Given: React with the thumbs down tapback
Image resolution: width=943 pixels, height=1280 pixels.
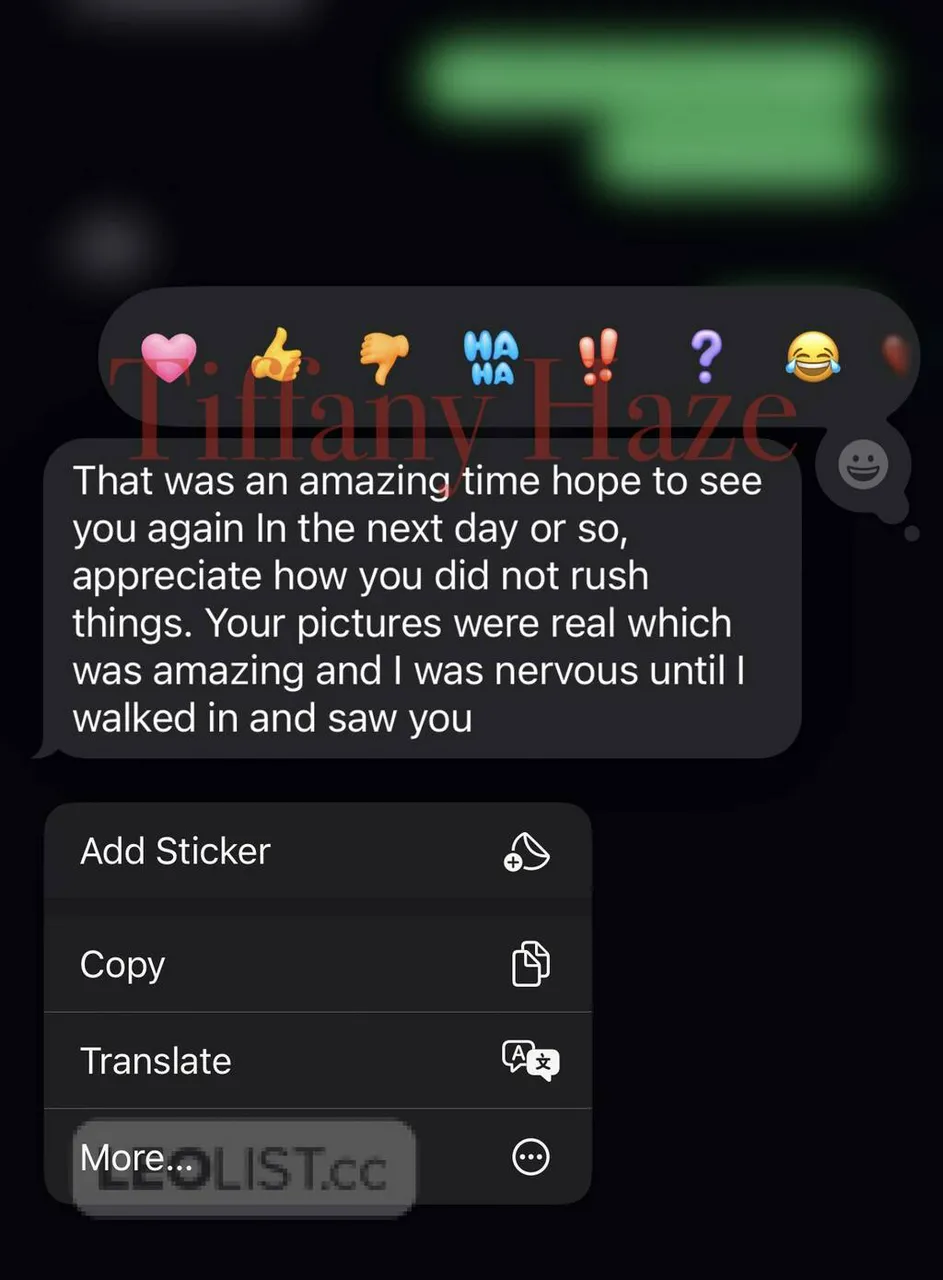Looking at the screenshot, I should pos(384,357).
